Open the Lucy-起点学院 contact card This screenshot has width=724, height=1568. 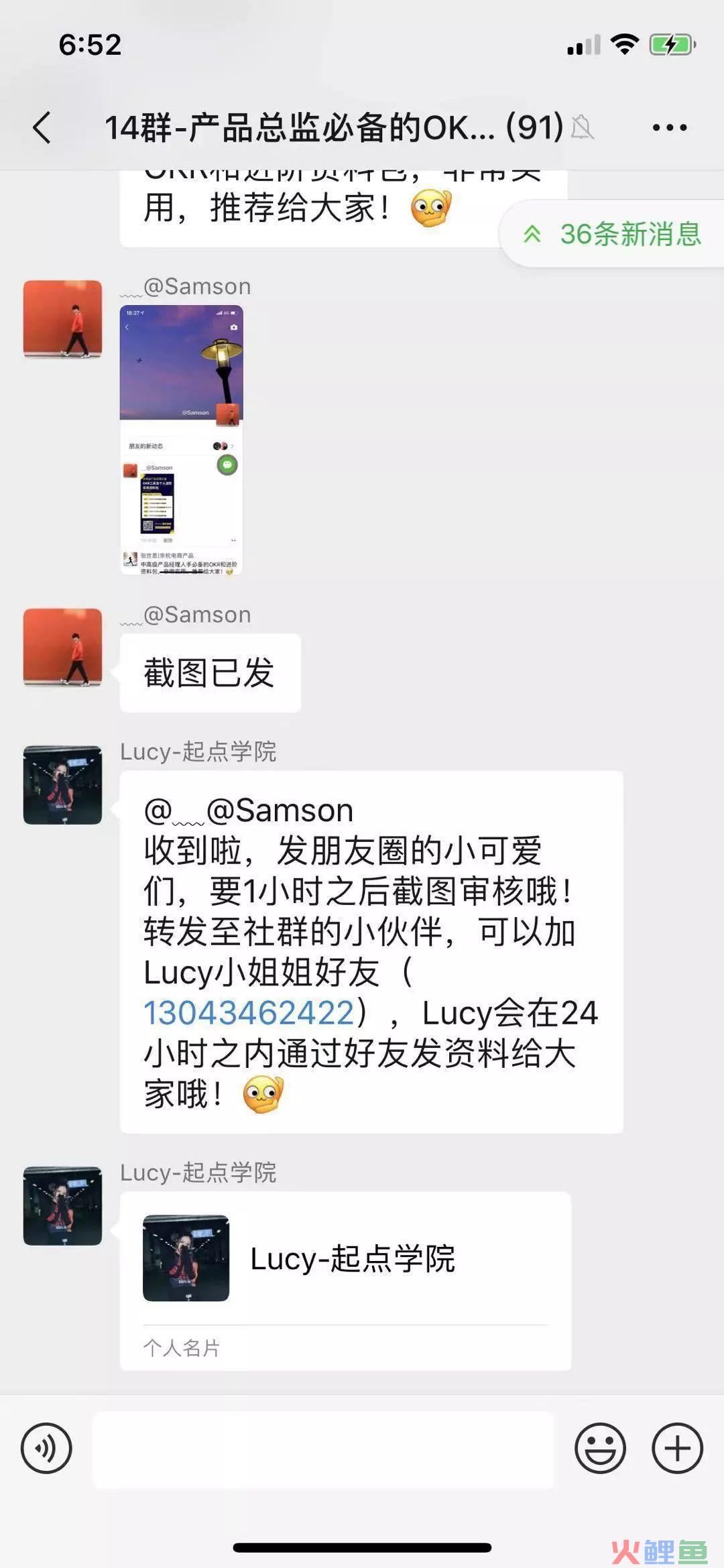tap(345, 1279)
